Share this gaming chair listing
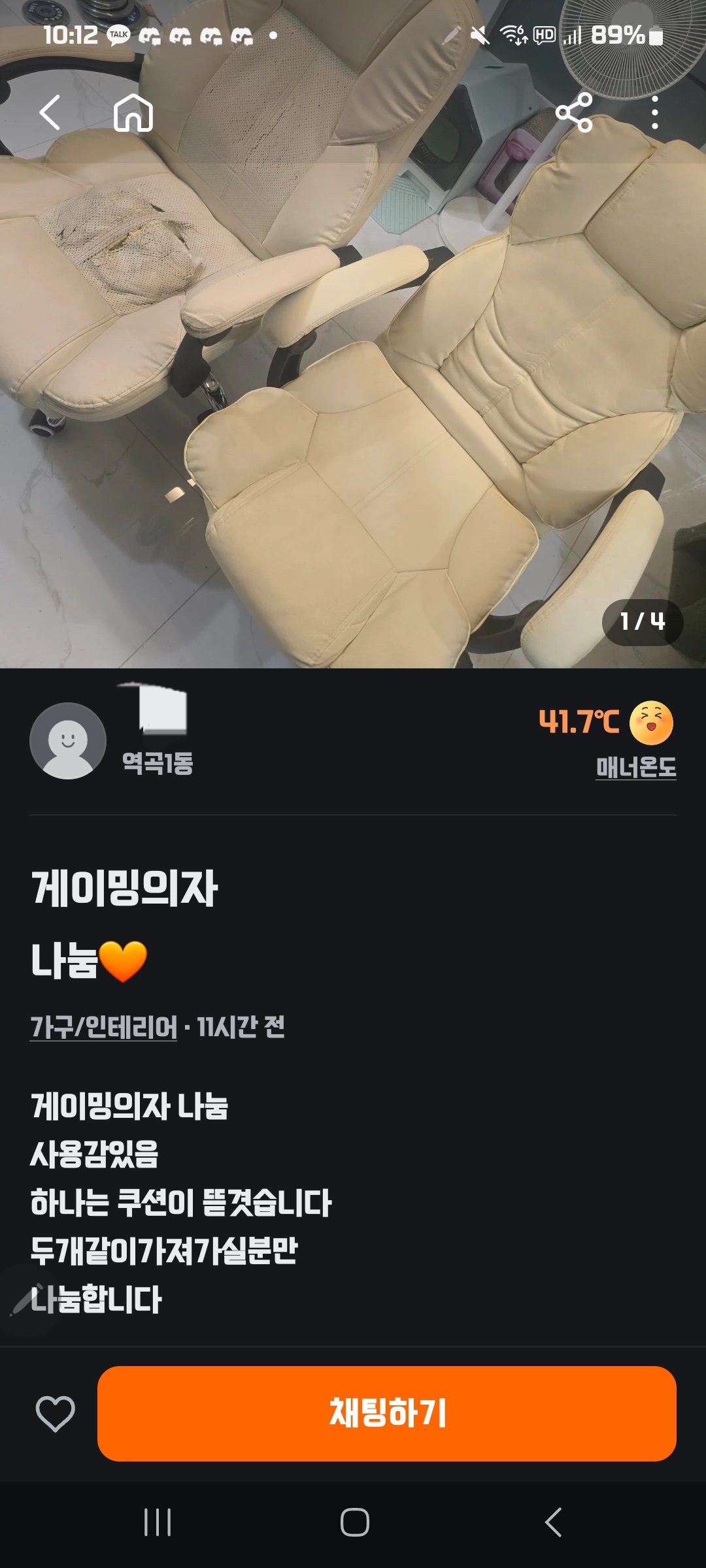Image resolution: width=706 pixels, height=1568 pixels. pyautogui.click(x=574, y=112)
